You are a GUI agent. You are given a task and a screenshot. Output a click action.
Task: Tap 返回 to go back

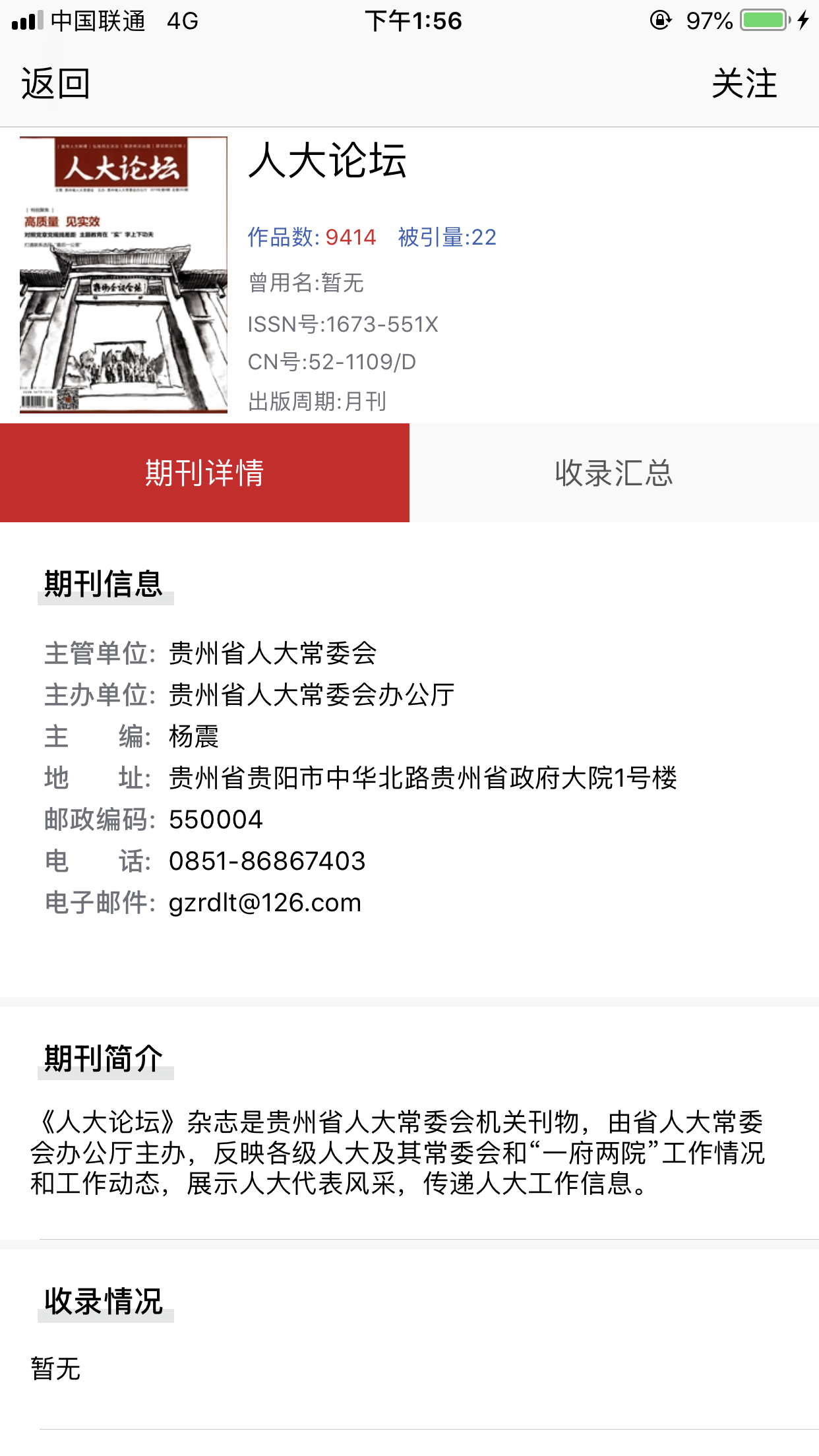point(55,84)
